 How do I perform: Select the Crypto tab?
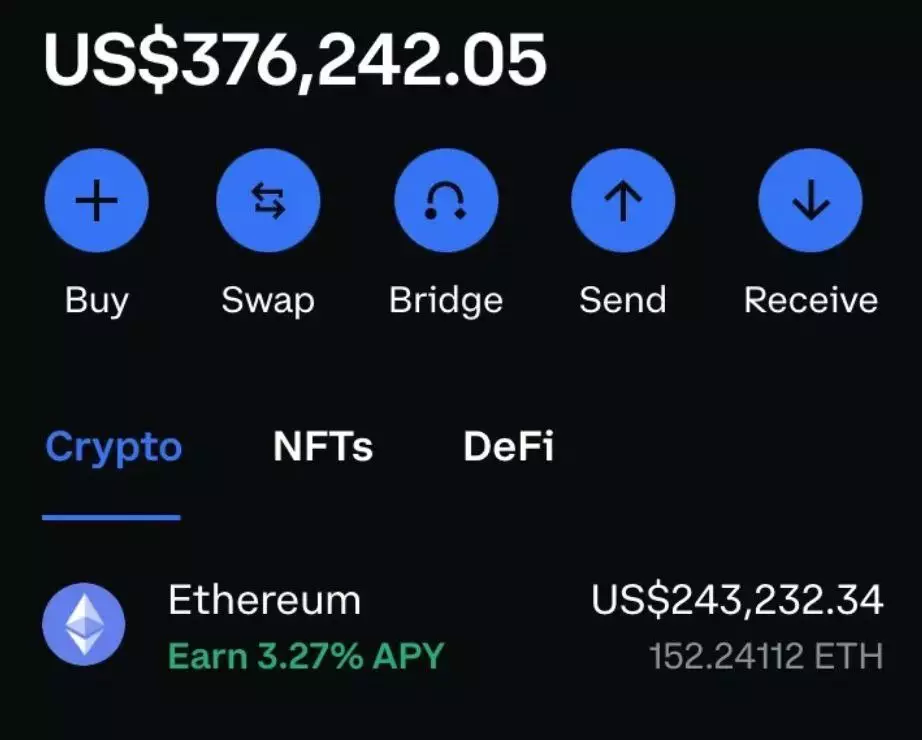coord(113,447)
